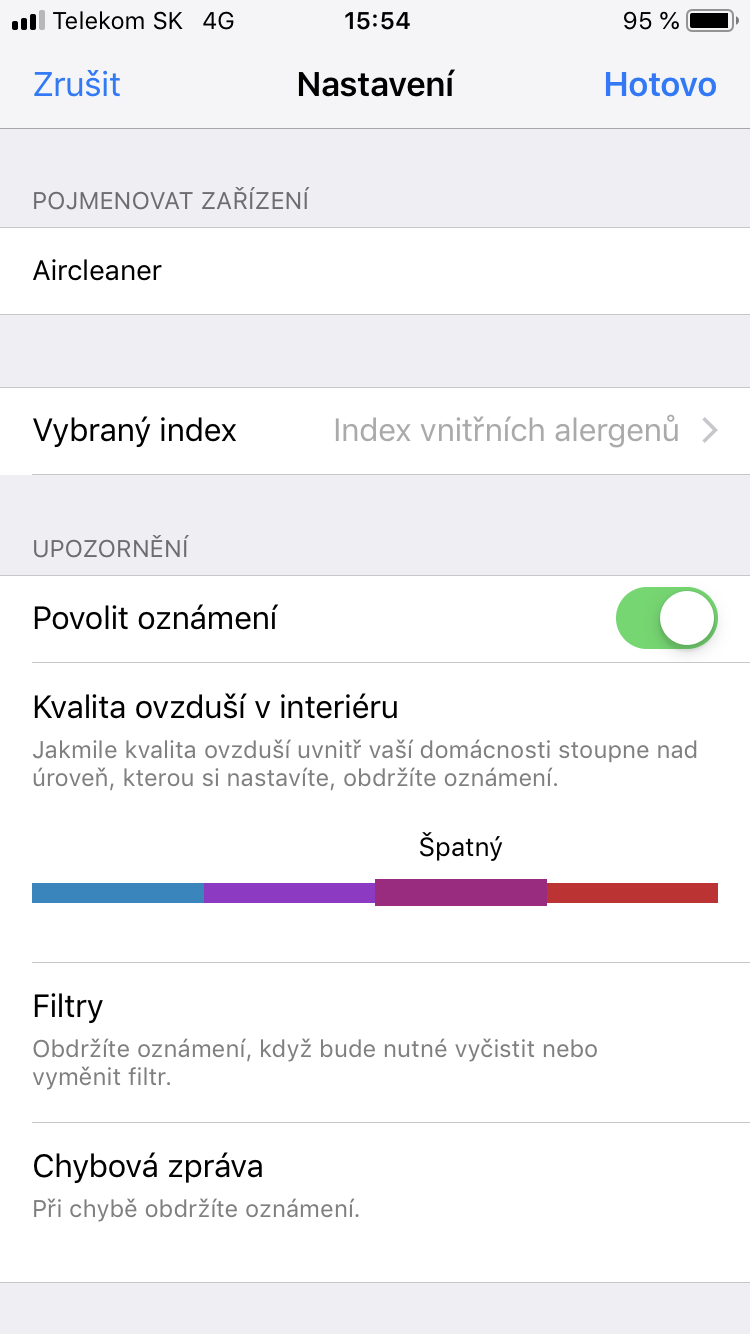Disable the Povolit oznámení switch
The height and width of the screenshot is (1334, 750).
tap(666, 618)
